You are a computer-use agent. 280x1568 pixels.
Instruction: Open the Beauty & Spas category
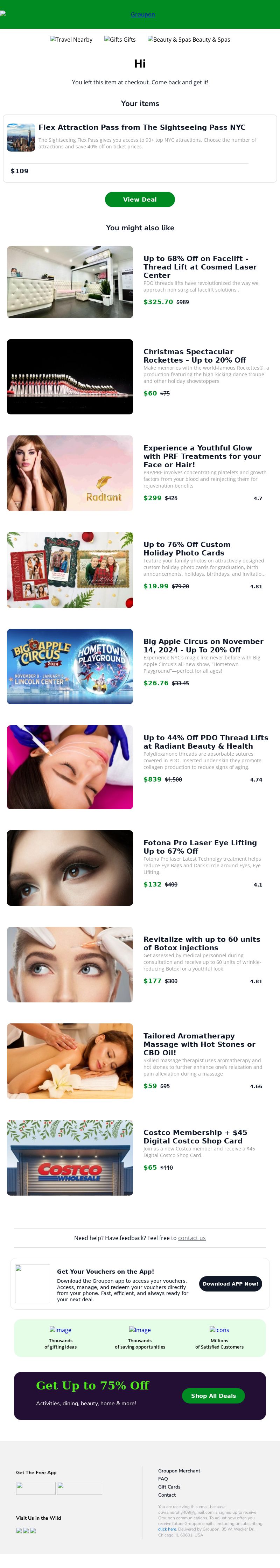point(189,40)
